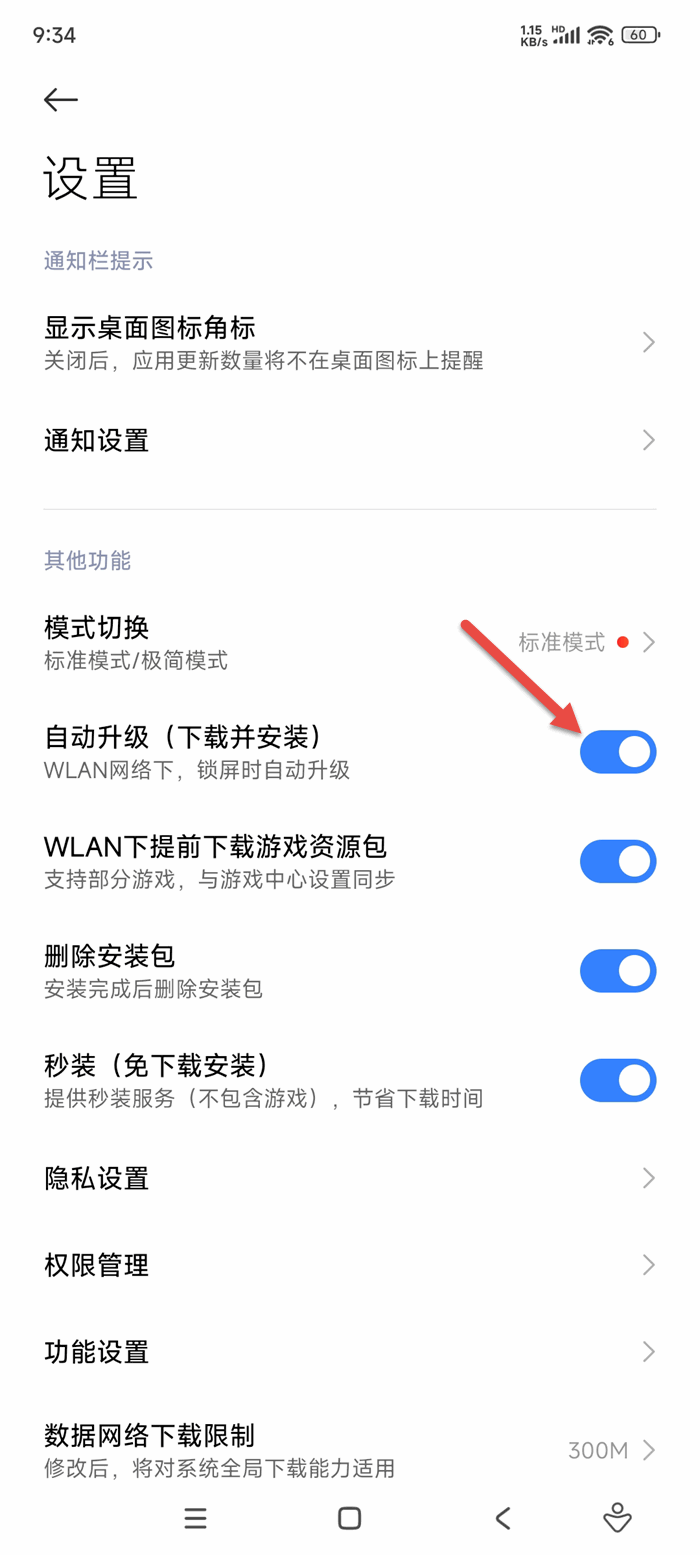This screenshot has width=700, height=1555.
Task: Open recent apps menu button
Action: point(196,1519)
